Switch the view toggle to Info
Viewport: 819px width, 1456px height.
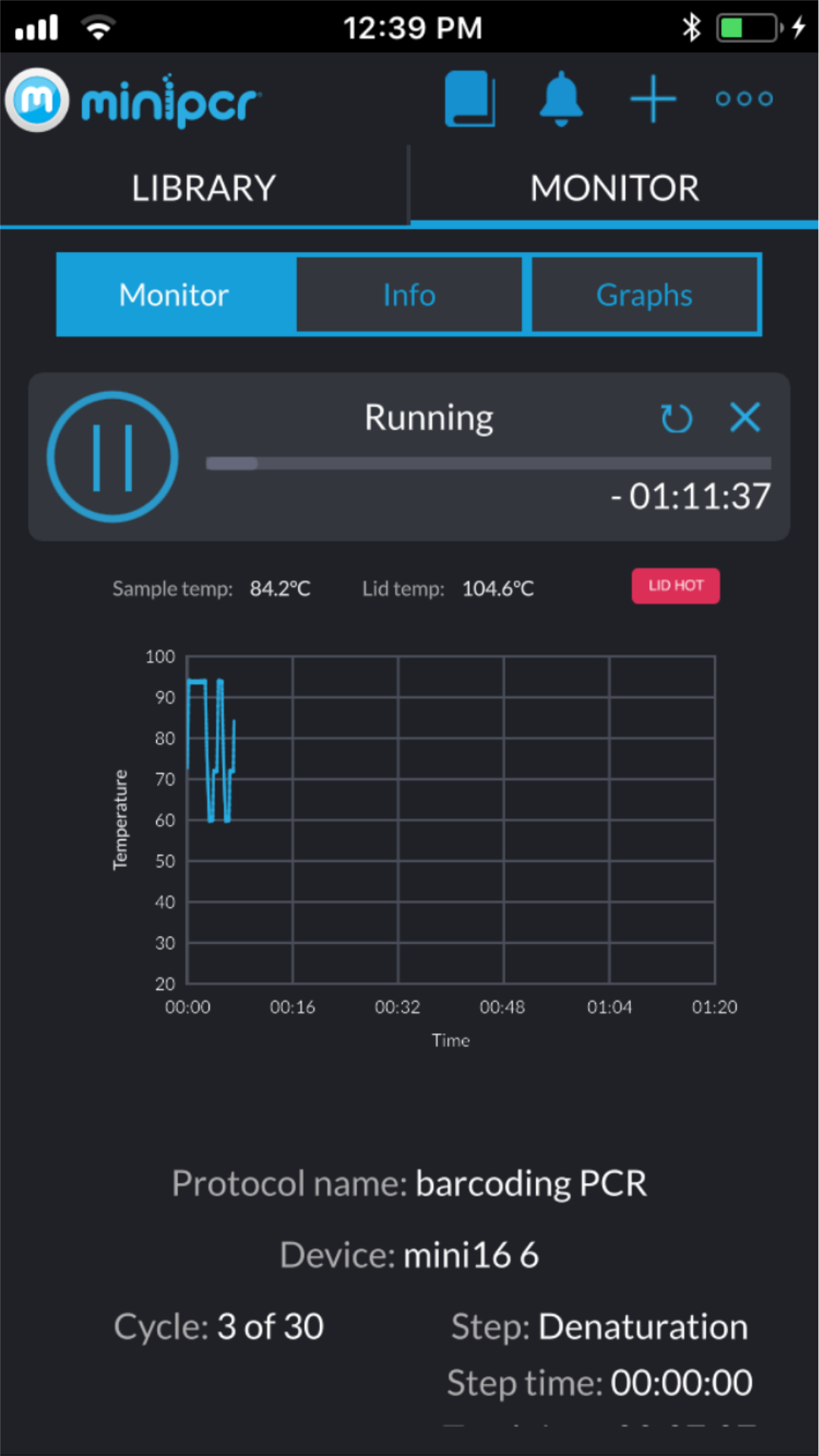point(409,294)
